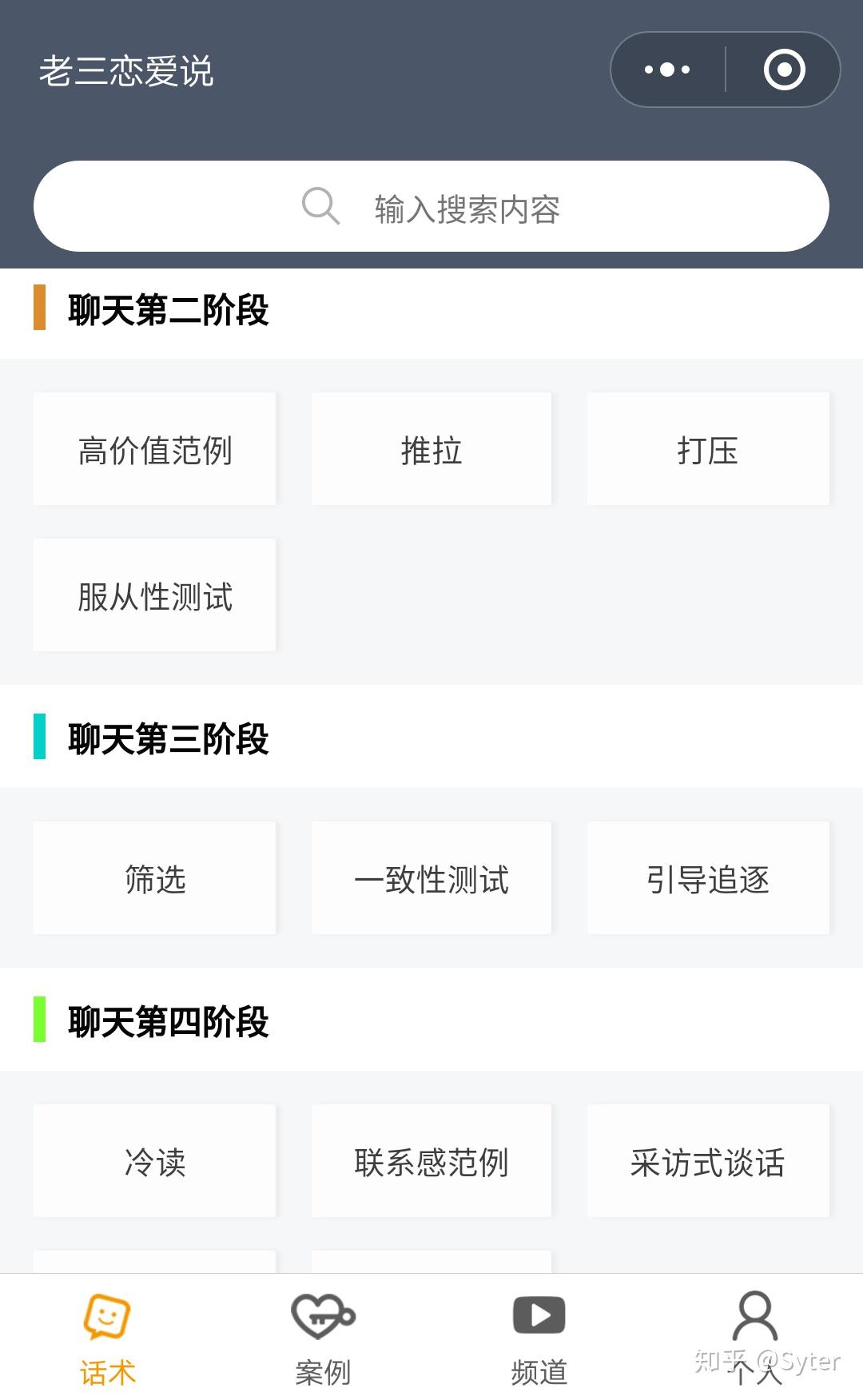Select the 联系感范例 category

[x=431, y=1161]
